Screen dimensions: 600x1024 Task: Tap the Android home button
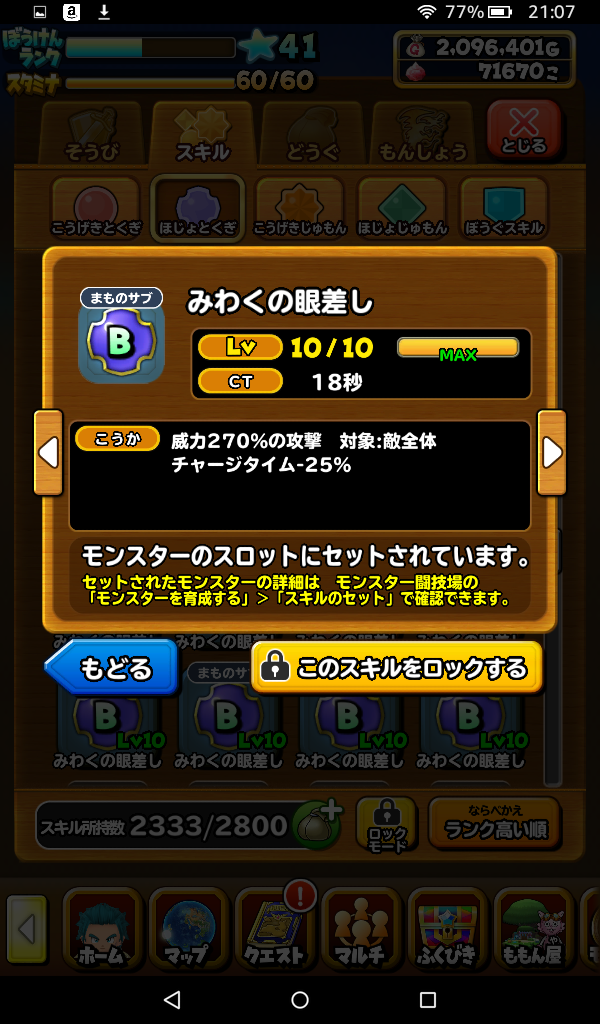coord(300,999)
